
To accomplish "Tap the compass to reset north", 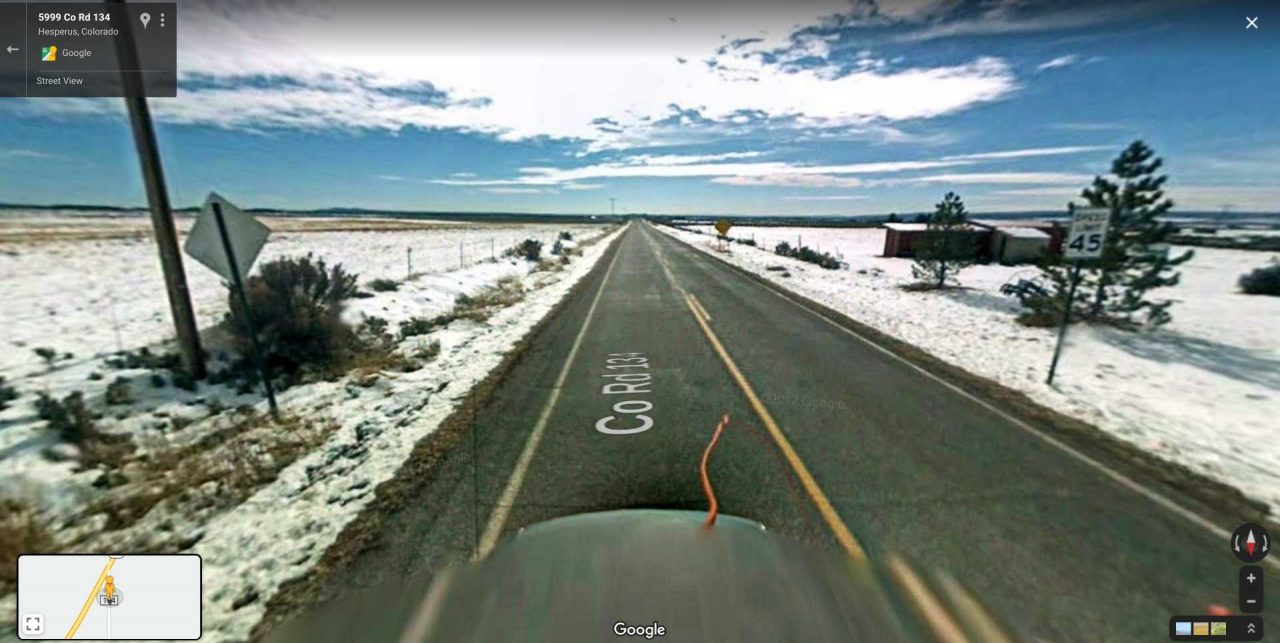I will (x=1250, y=543).
